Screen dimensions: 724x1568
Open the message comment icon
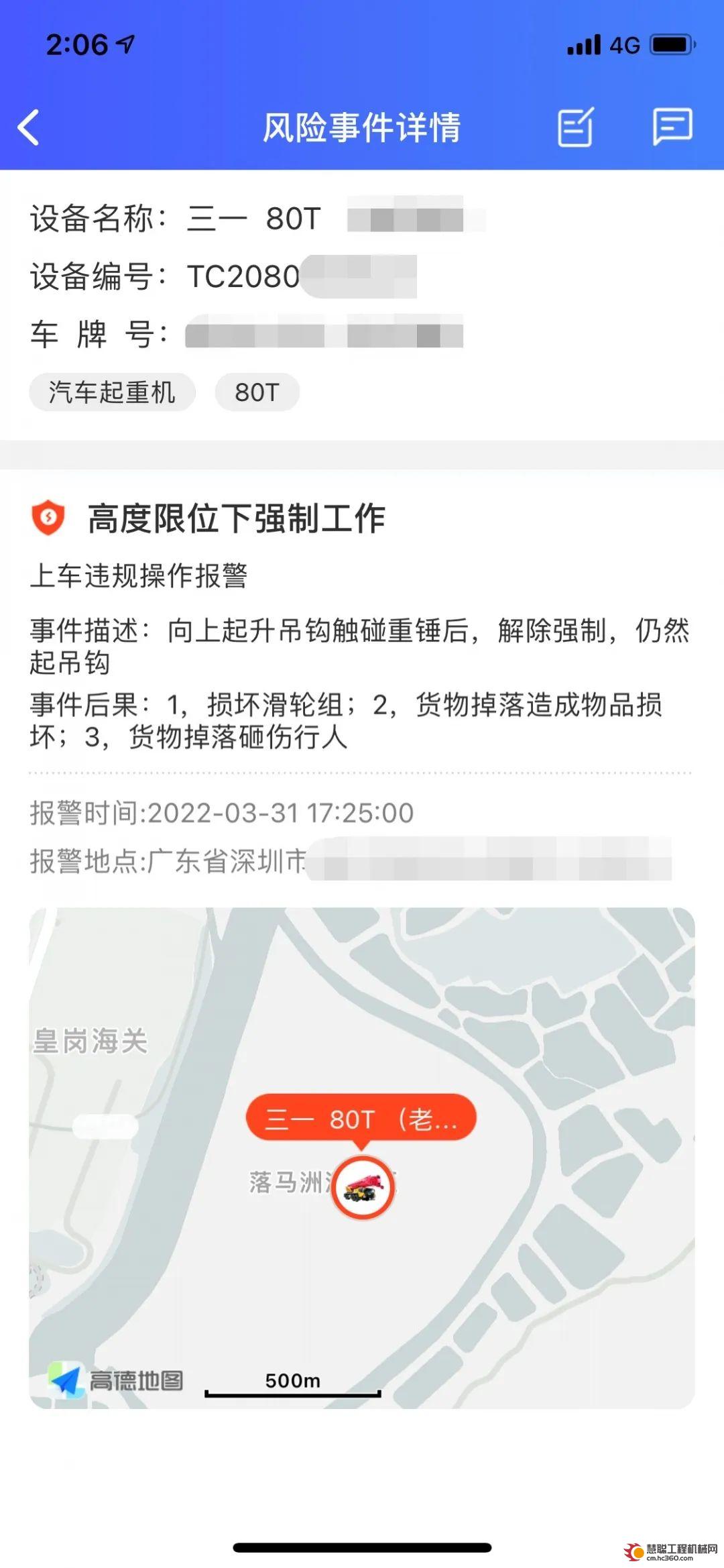click(672, 126)
